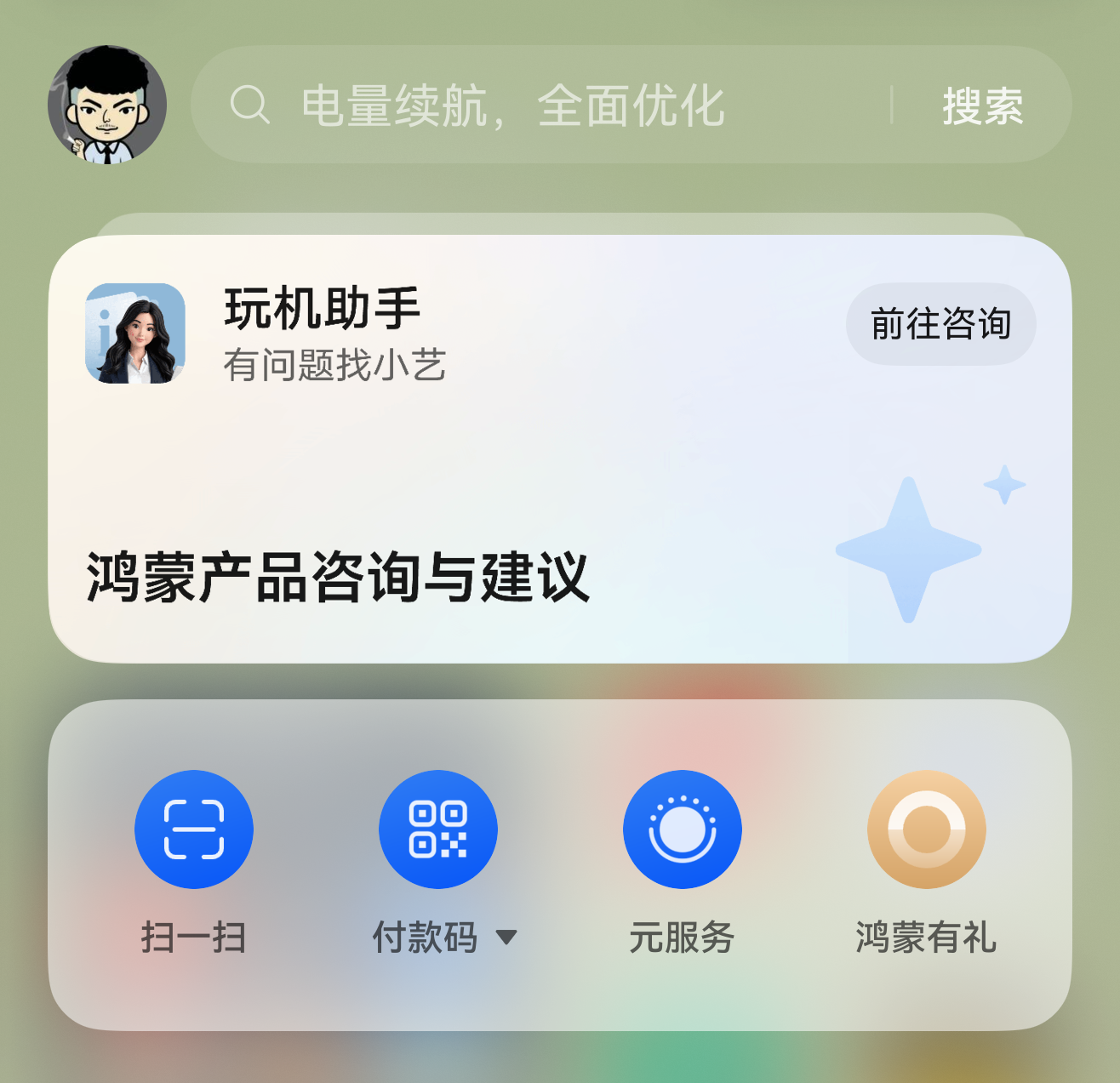The width and height of the screenshot is (1120, 1083).
Task: Open the profile avatar
Action: [107, 105]
